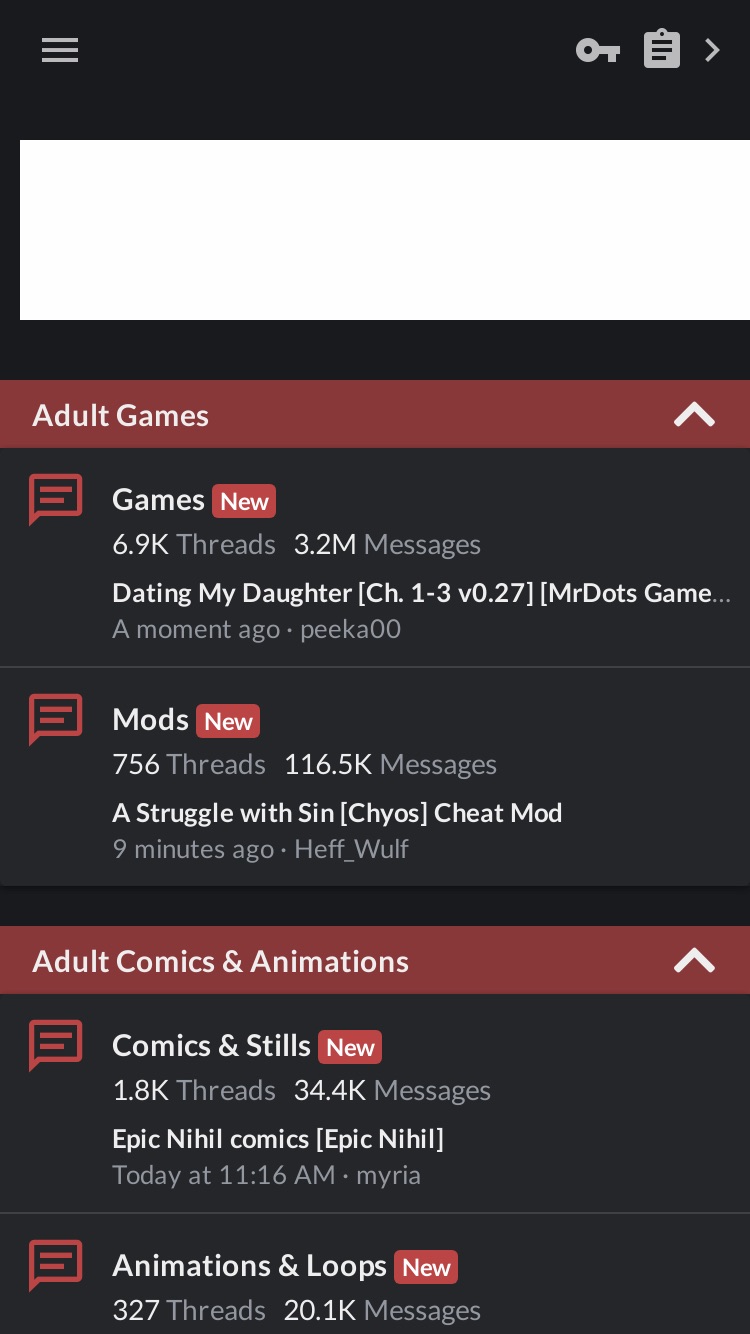View Heff_Wulf's profile
The height and width of the screenshot is (1334, 750).
[351, 849]
